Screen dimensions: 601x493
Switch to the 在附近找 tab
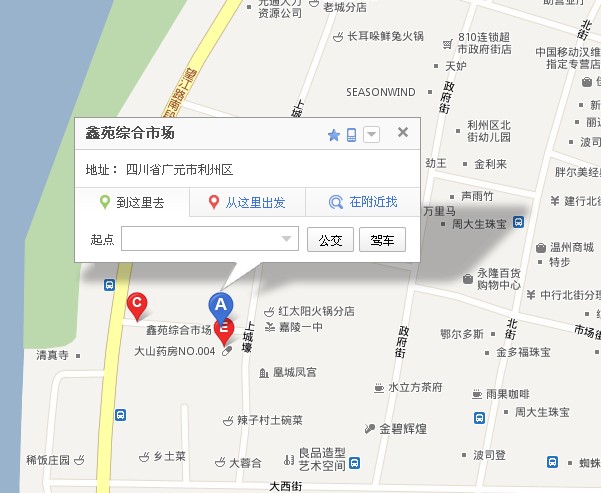click(x=363, y=202)
